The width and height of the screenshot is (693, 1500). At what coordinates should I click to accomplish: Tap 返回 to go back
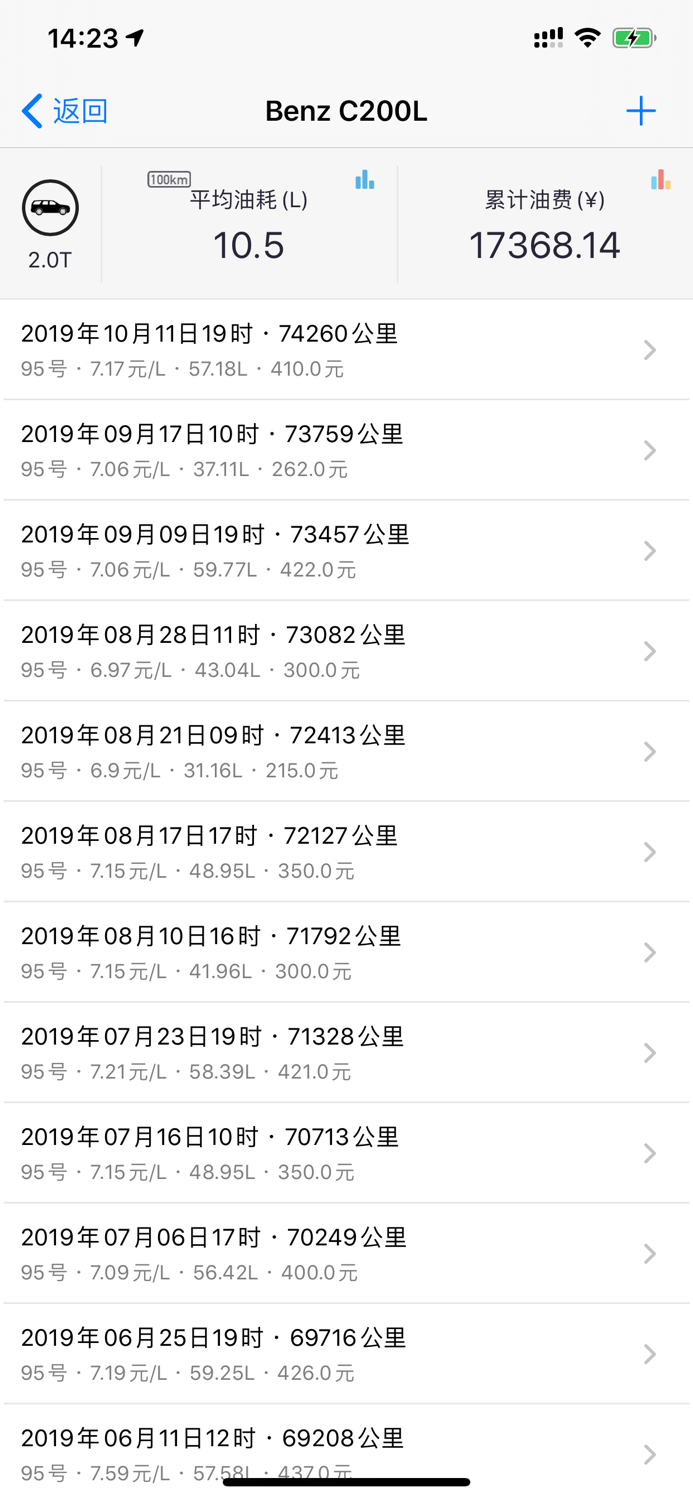coord(65,111)
